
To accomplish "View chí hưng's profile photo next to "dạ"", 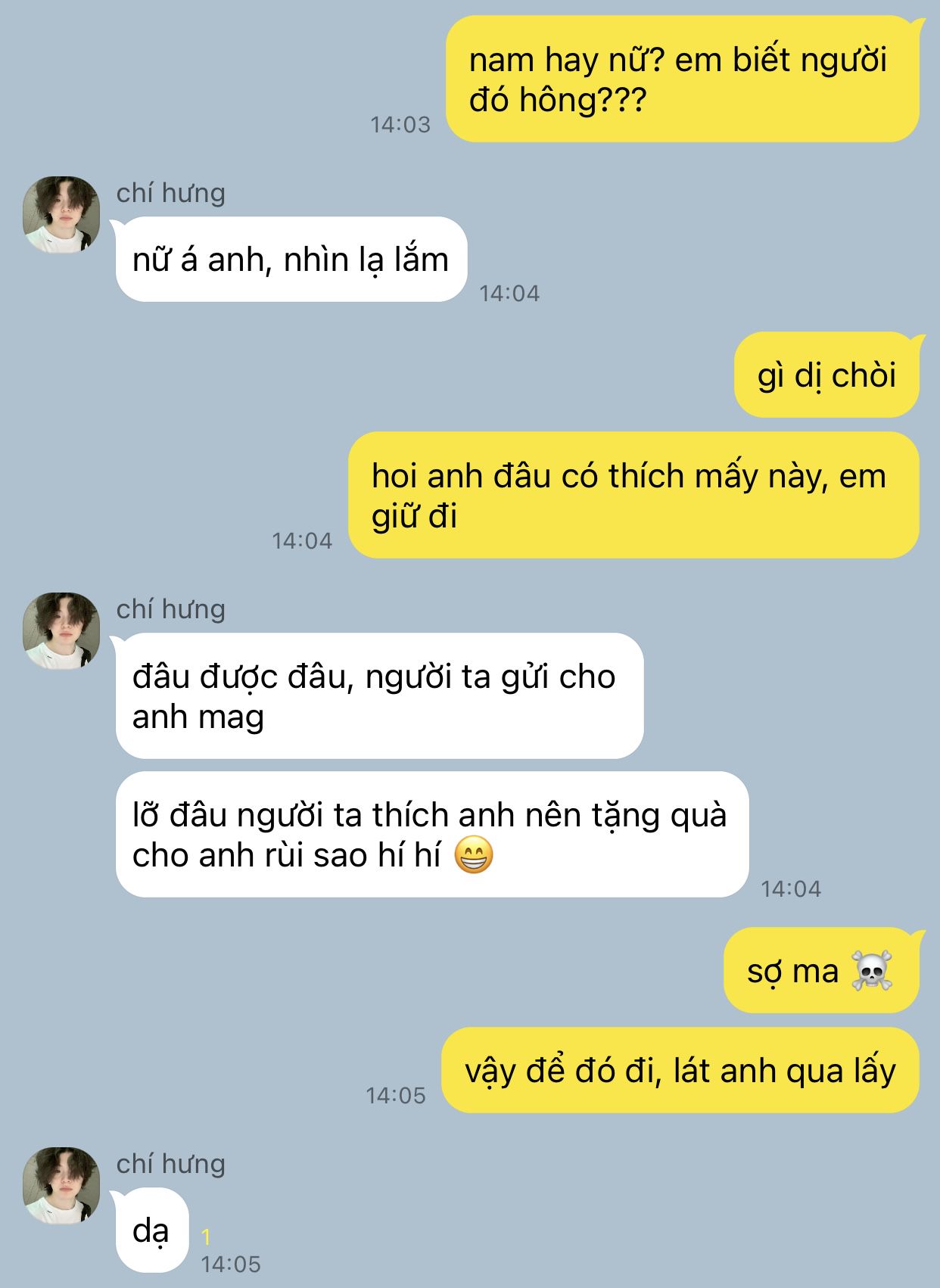I will 61,1186.
